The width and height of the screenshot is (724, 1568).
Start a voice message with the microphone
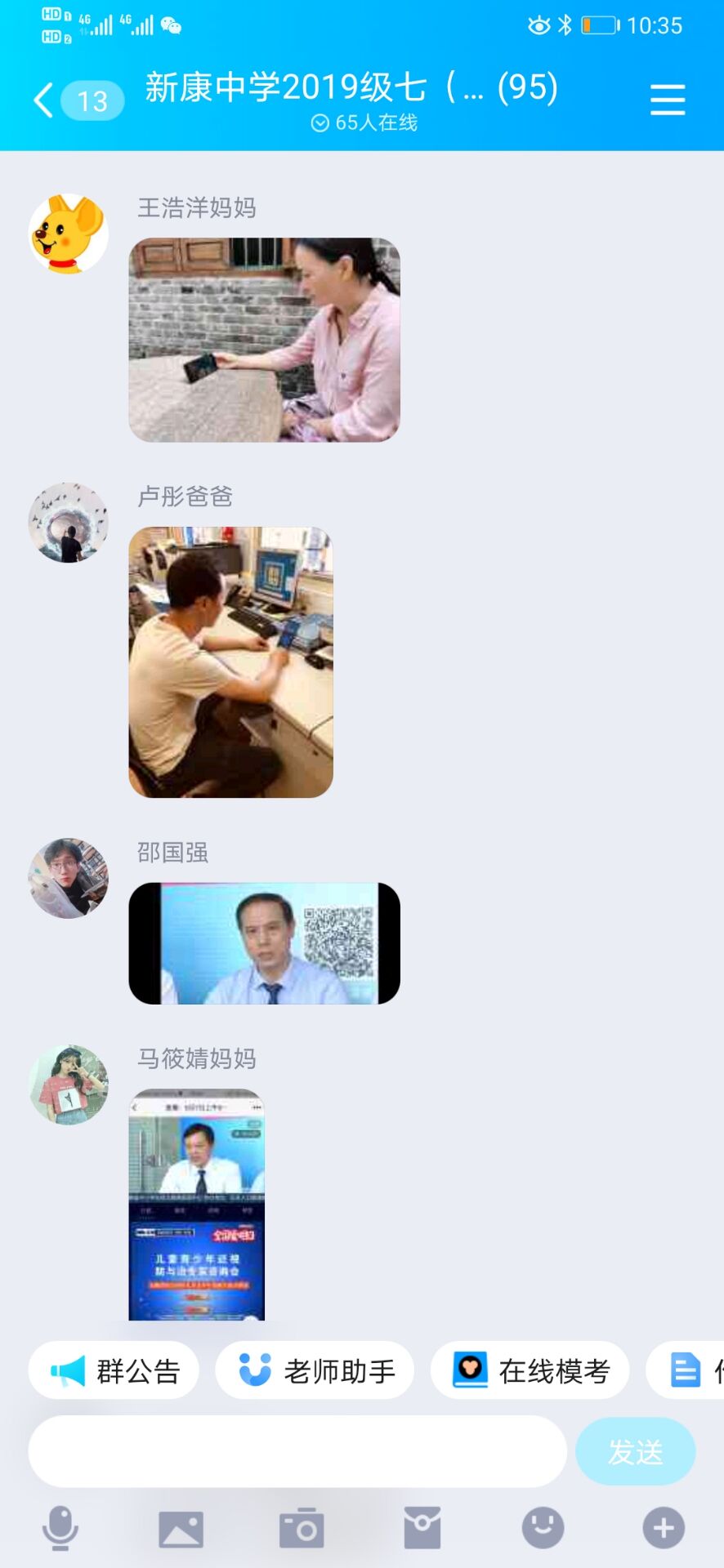[60, 1528]
